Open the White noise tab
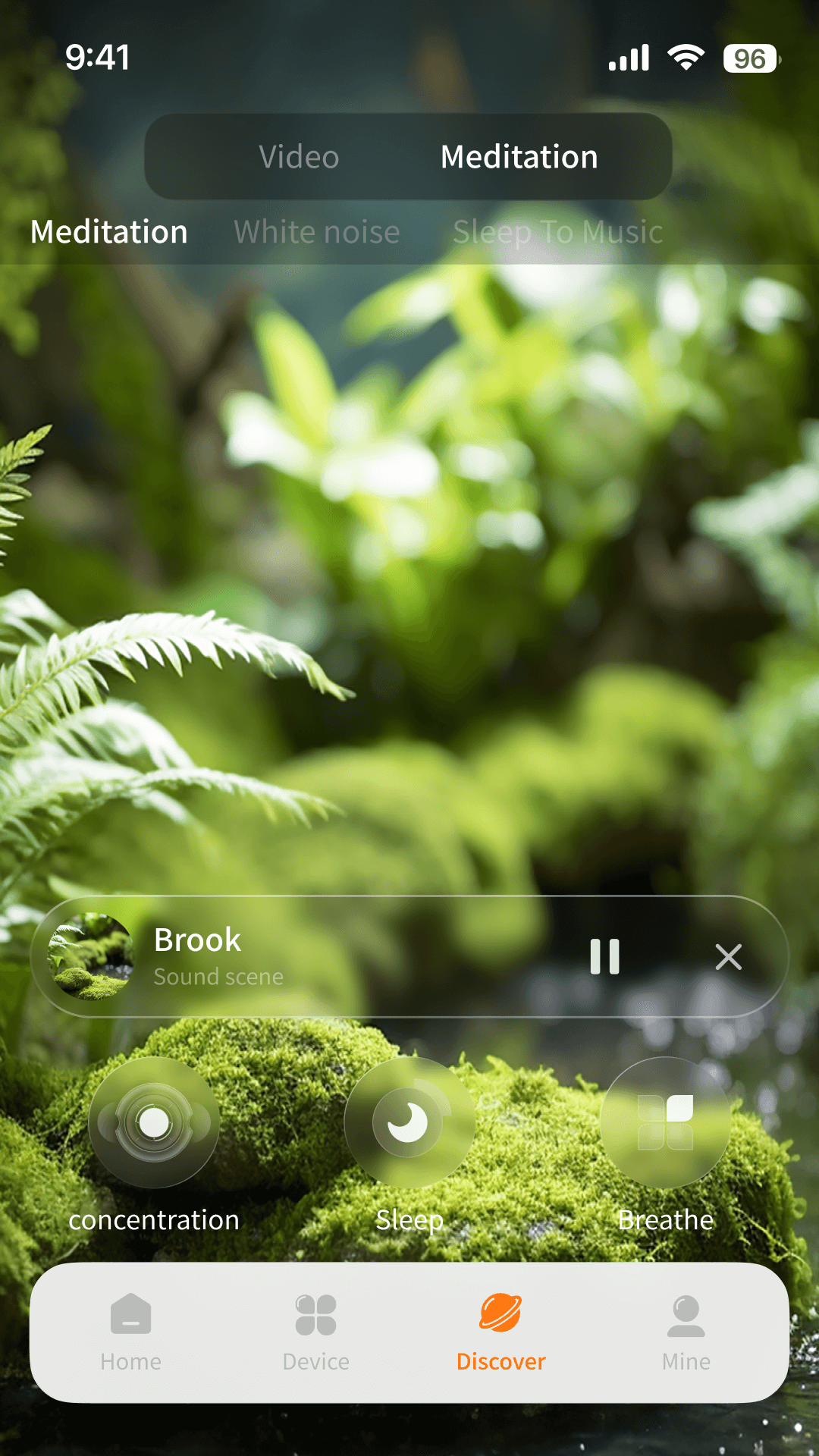Viewport: 819px width, 1456px height. click(x=316, y=232)
